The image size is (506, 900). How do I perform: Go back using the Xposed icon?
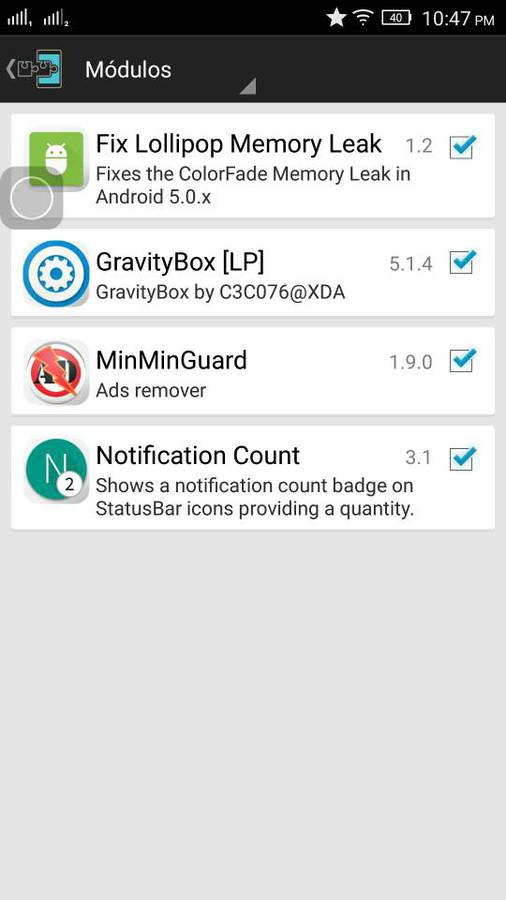tap(34, 69)
